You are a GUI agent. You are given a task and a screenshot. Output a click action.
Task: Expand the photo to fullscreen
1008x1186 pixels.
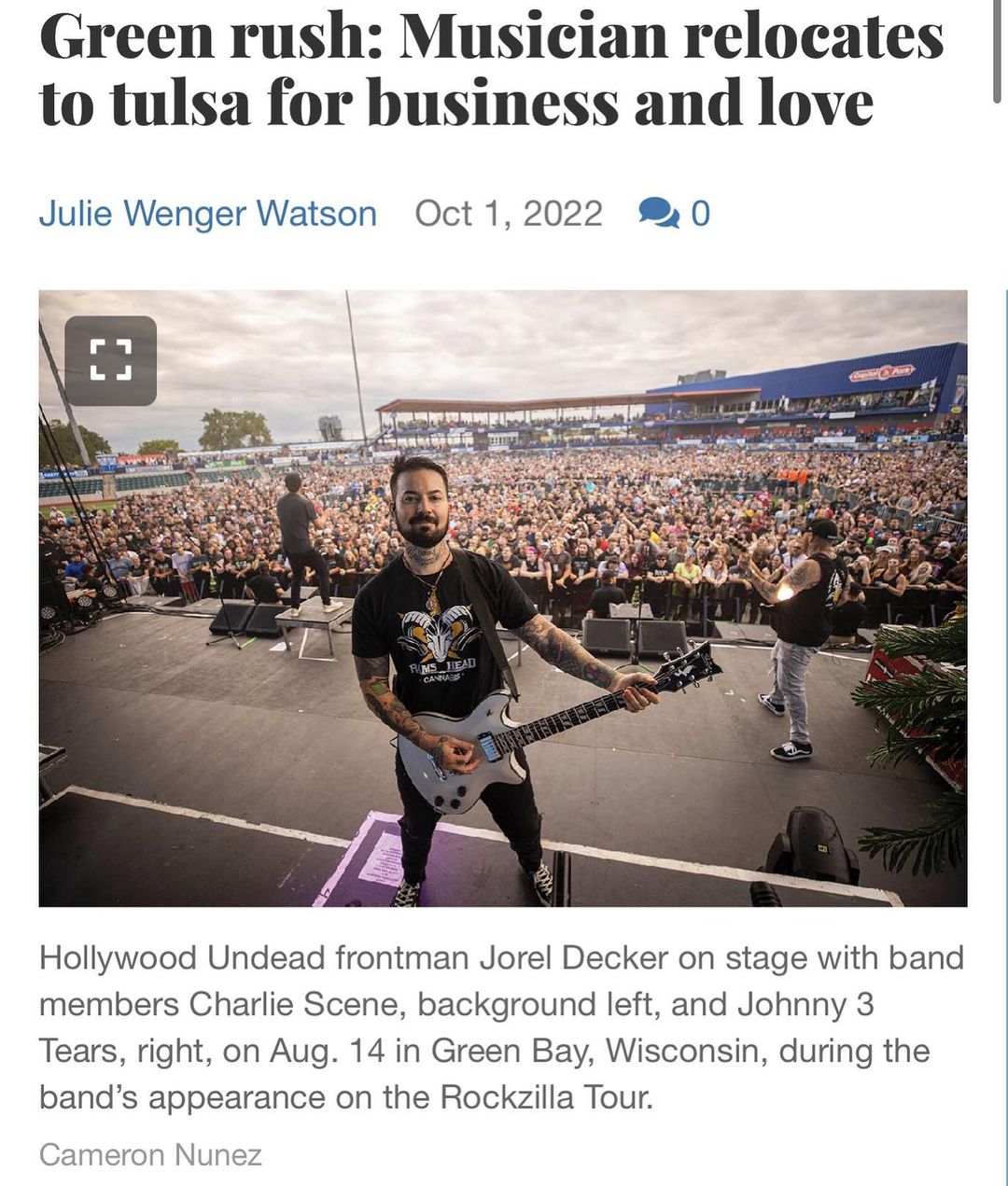pos(110,360)
